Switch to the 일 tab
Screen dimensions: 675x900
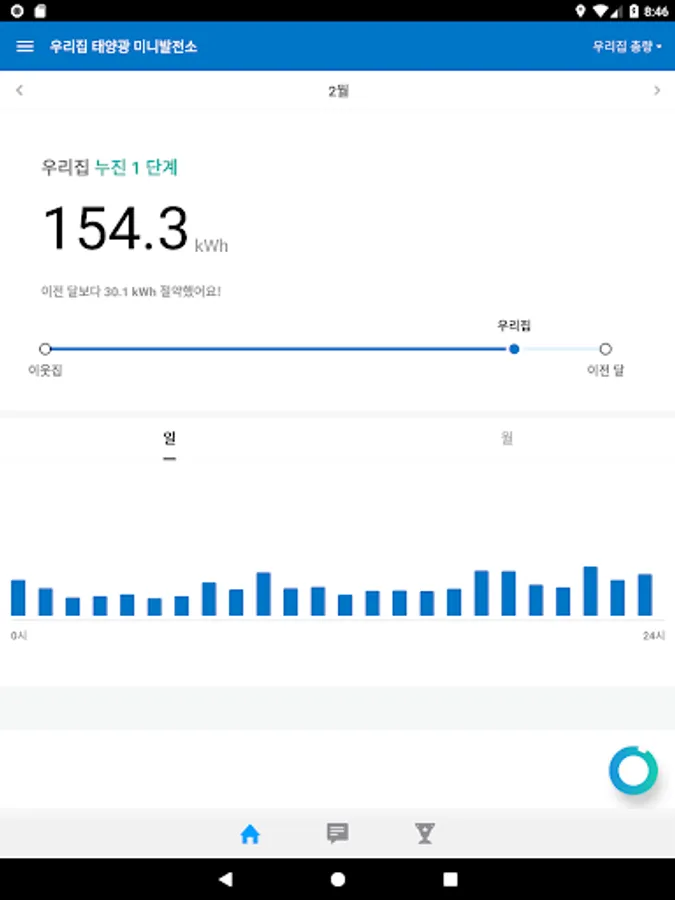point(169,439)
